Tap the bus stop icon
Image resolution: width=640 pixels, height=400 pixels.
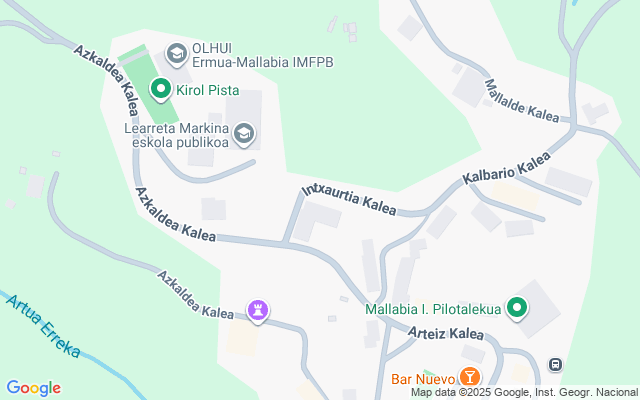tap(555, 364)
